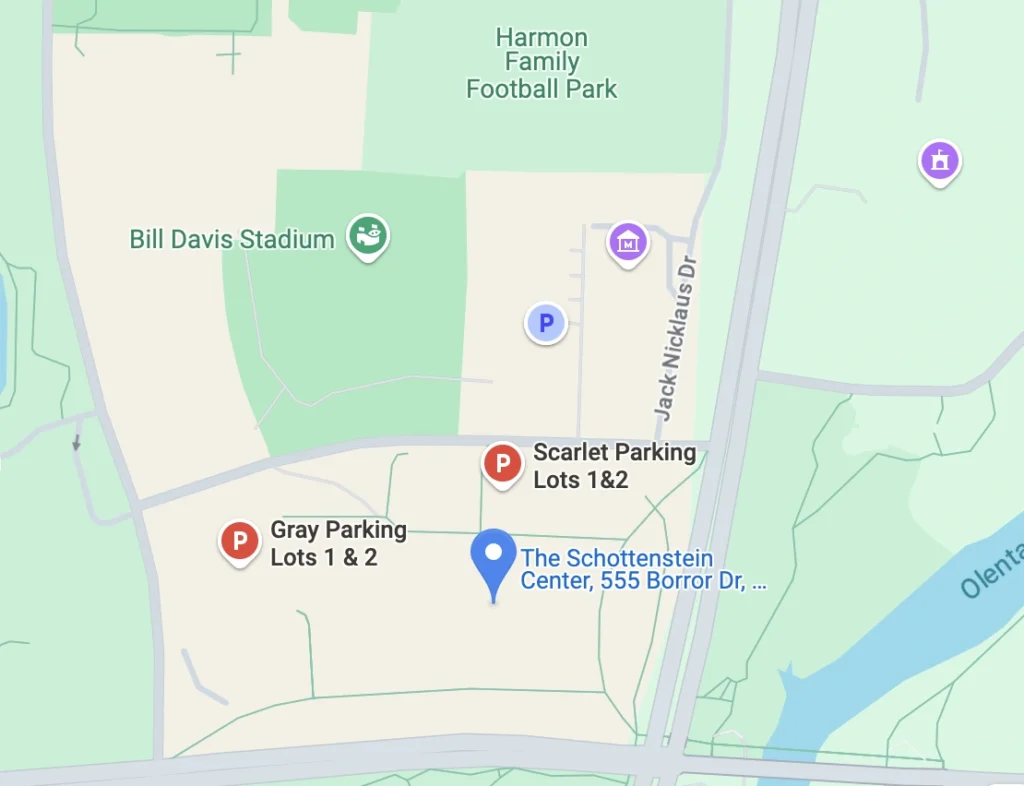Open the purple museum marker beside Jack Nicklaus Dr
This screenshot has height=786, width=1024.
(x=628, y=241)
